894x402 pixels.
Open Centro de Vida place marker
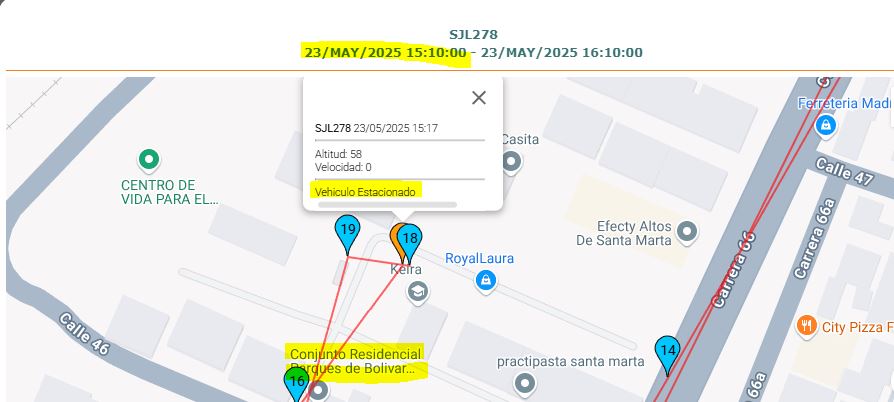149,158
